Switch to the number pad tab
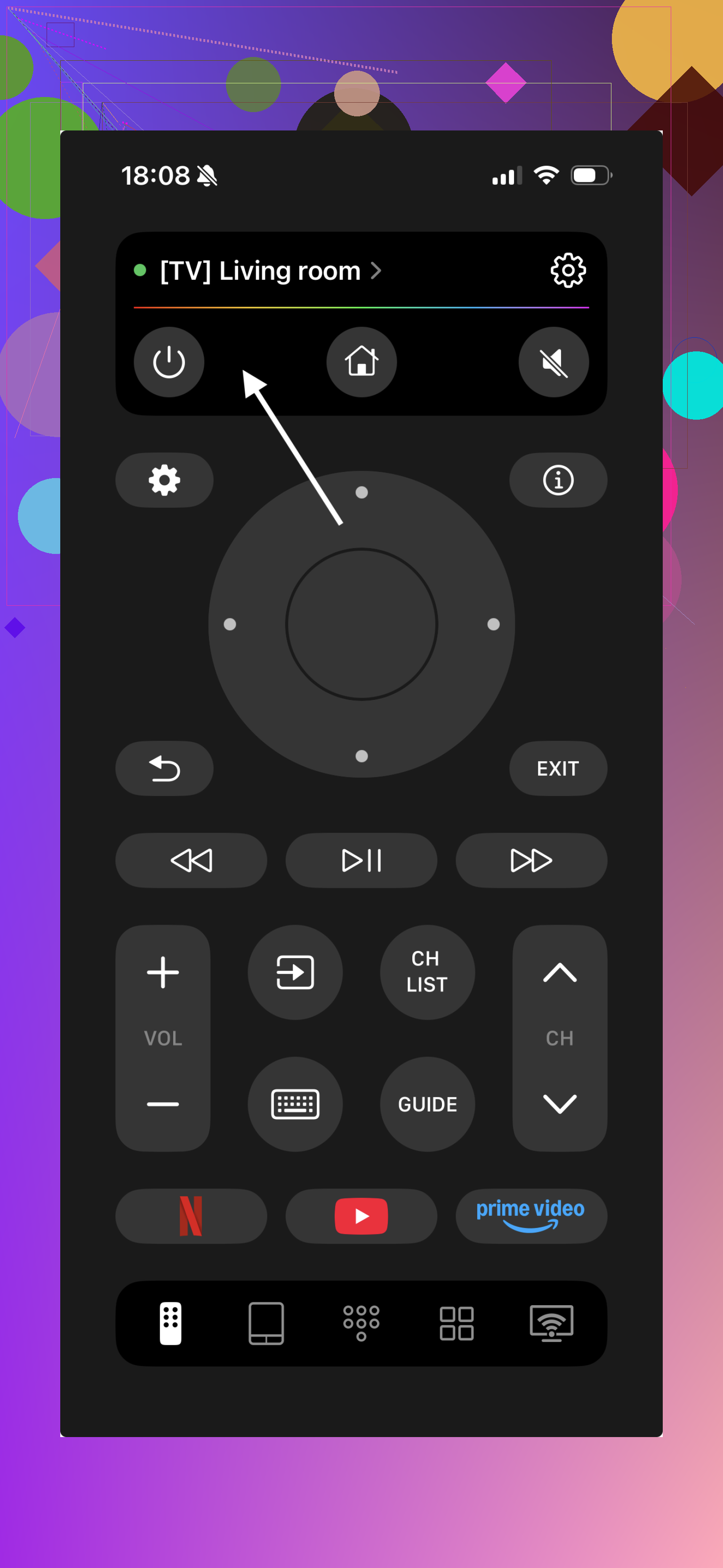723x1568 pixels. (x=361, y=1323)
